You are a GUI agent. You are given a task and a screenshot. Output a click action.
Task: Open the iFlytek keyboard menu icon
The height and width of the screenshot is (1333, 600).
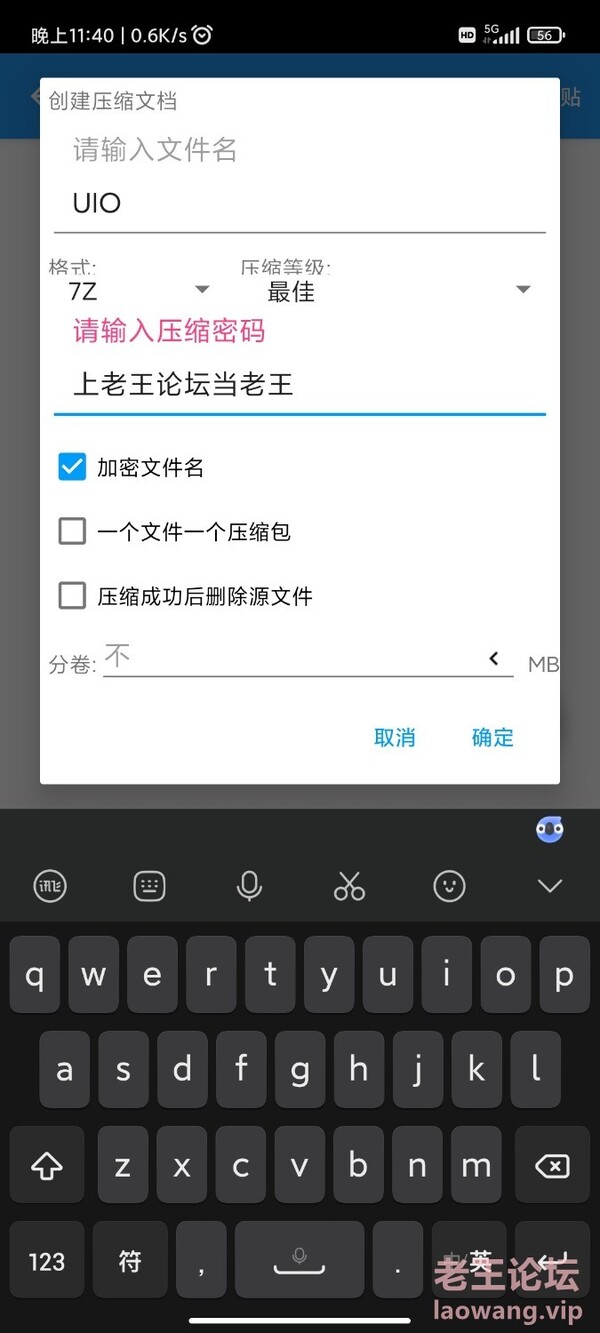pyautogui.click(x=50, y=885)
